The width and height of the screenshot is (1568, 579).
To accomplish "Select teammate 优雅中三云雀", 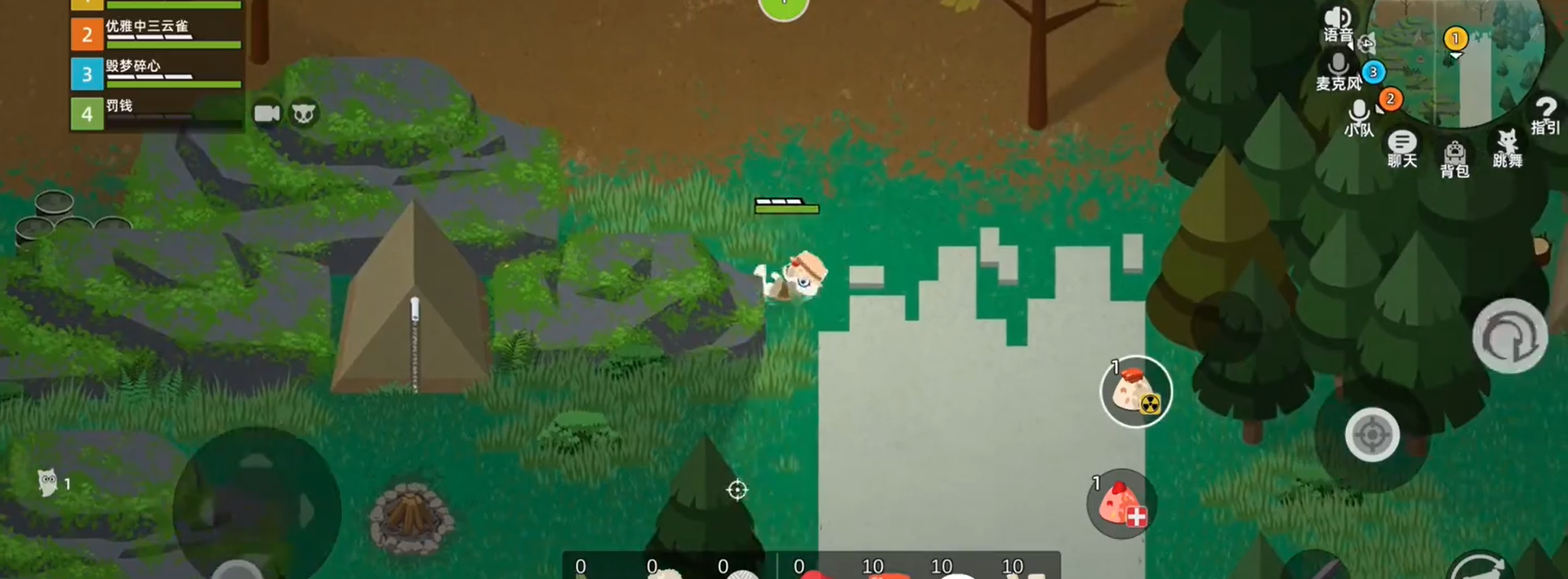I will tap(155, 34).
